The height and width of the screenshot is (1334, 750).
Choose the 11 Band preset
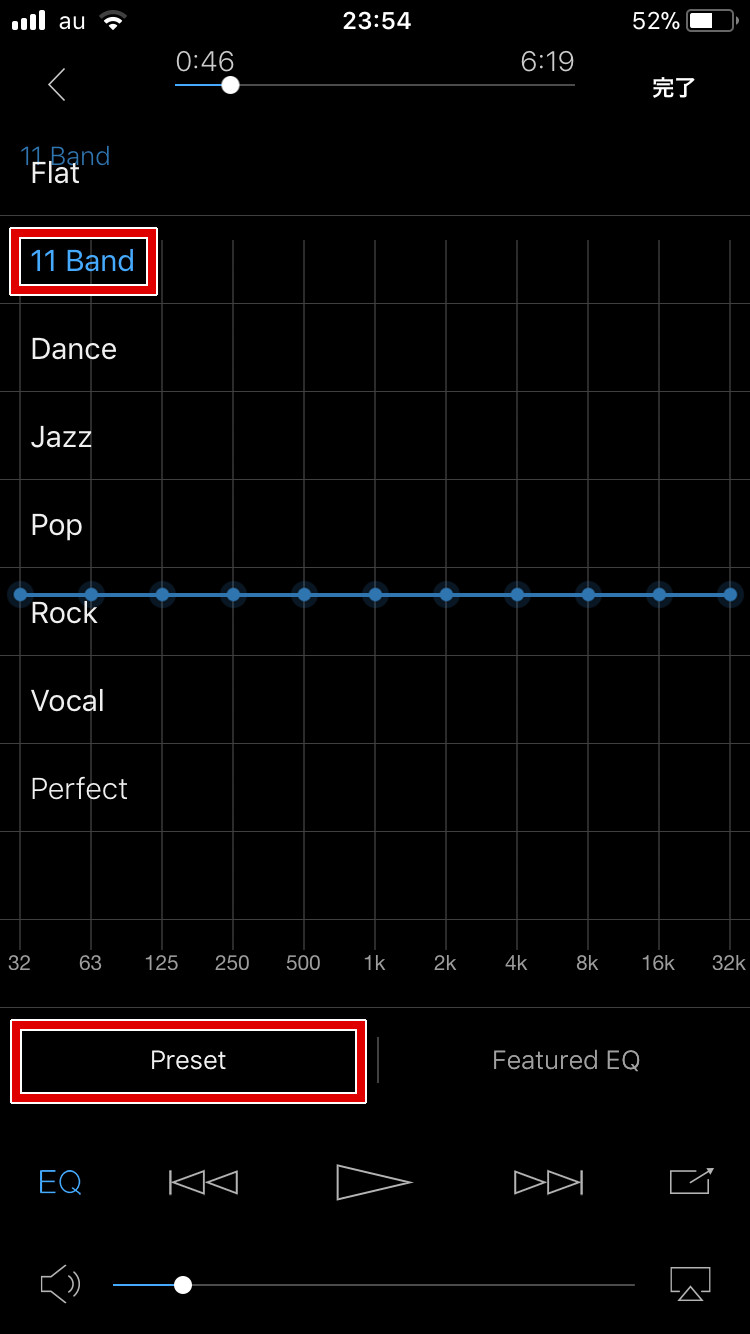[83, 262]
